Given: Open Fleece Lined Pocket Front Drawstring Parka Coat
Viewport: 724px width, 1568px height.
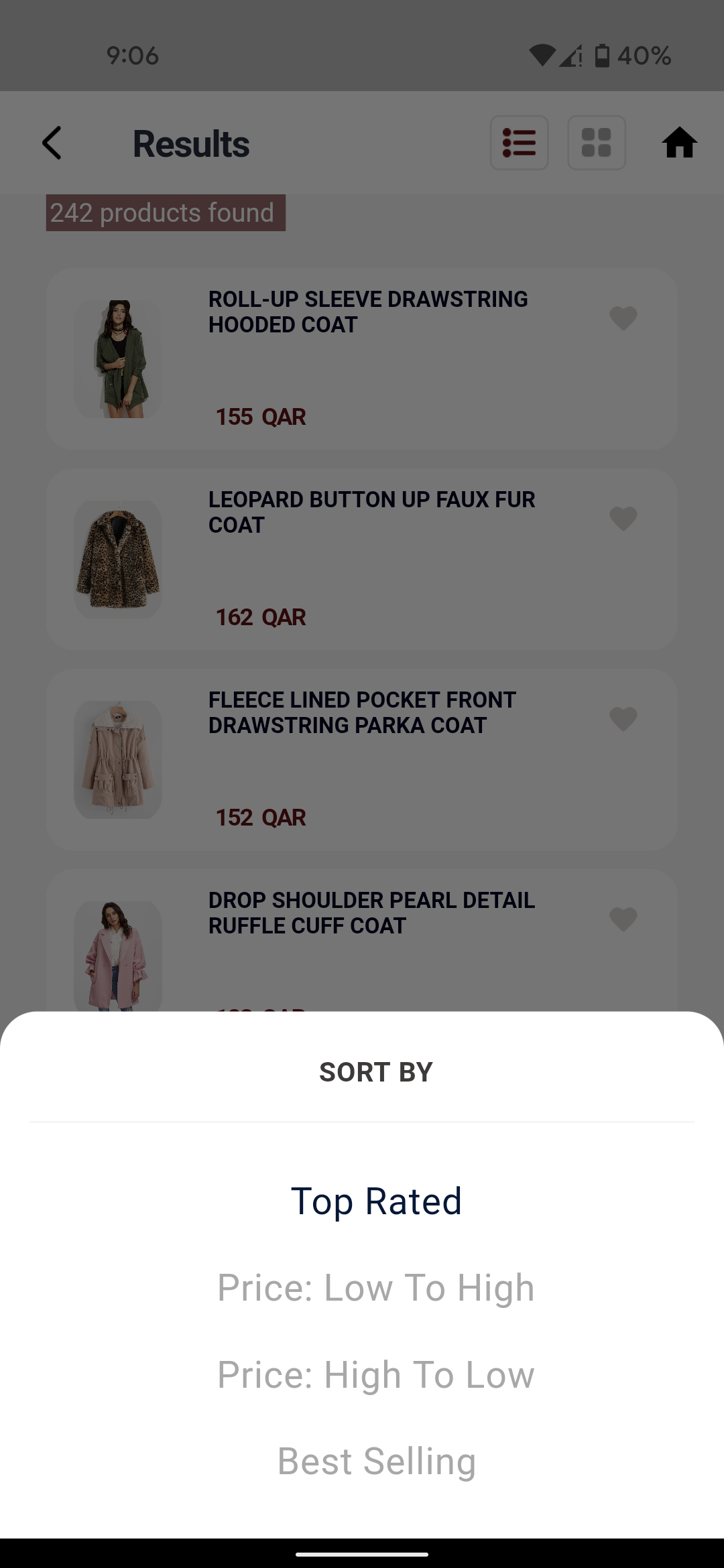Looking at the screenshot, I should tap(362, 713).
